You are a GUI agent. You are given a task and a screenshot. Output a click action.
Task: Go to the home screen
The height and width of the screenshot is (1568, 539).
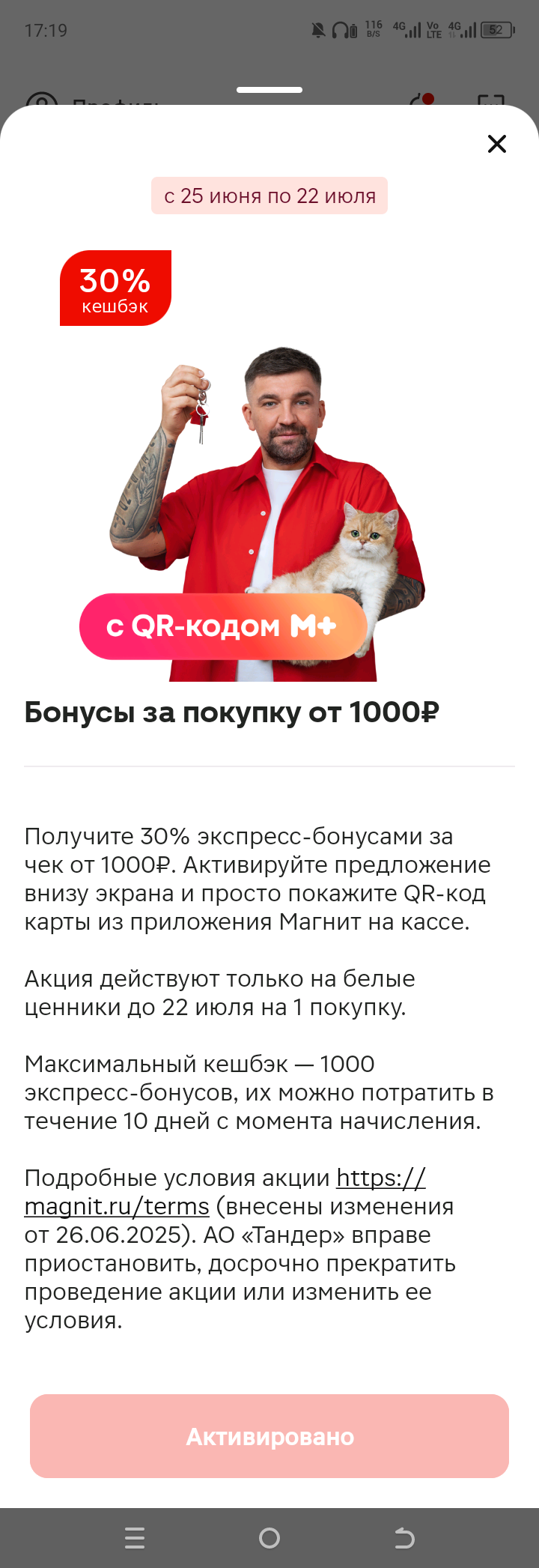tap(269, 1538)
